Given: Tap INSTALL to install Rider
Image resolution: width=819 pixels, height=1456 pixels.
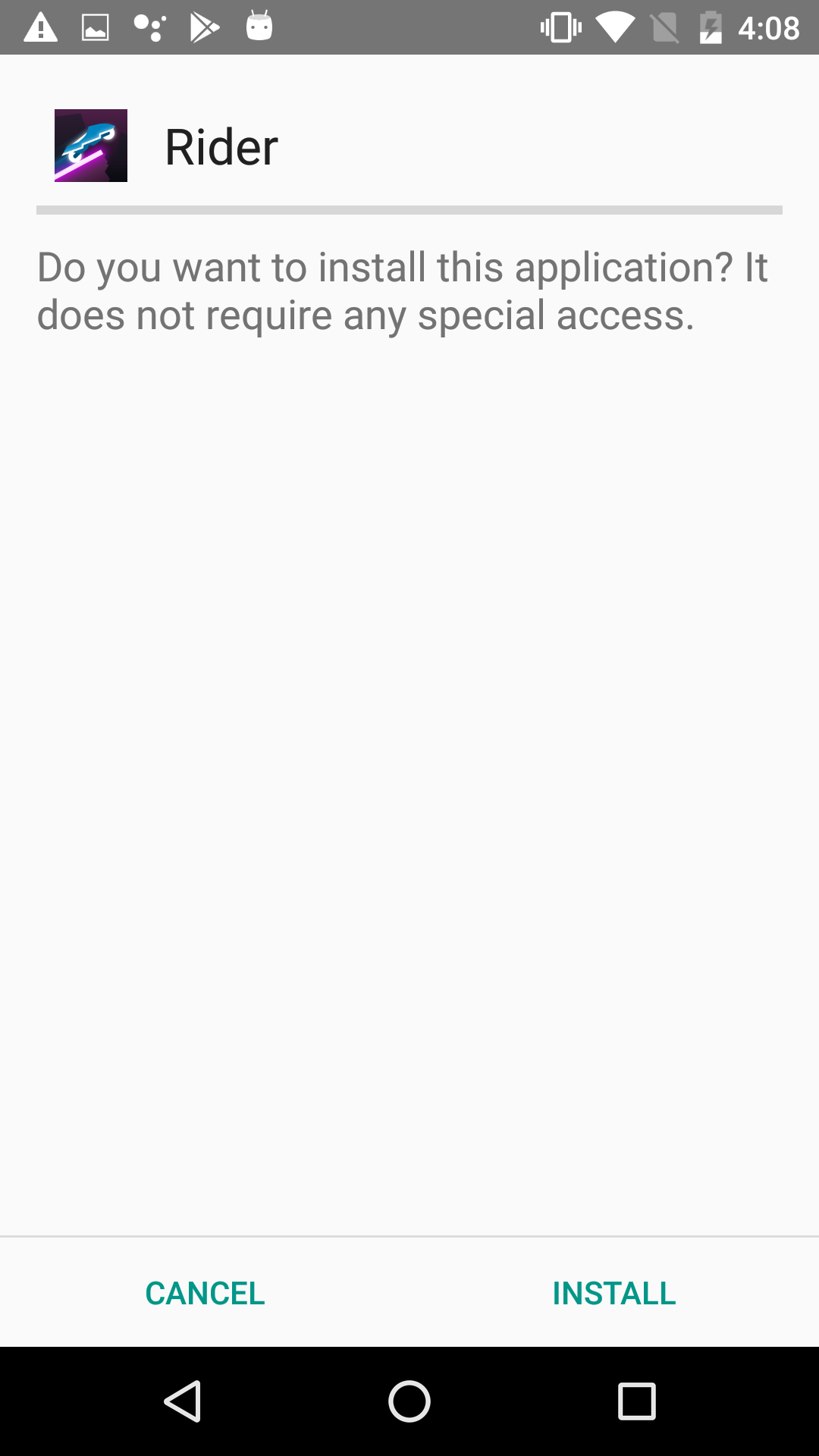Looking at the screenshot, I should click(x=613, y=1293).
